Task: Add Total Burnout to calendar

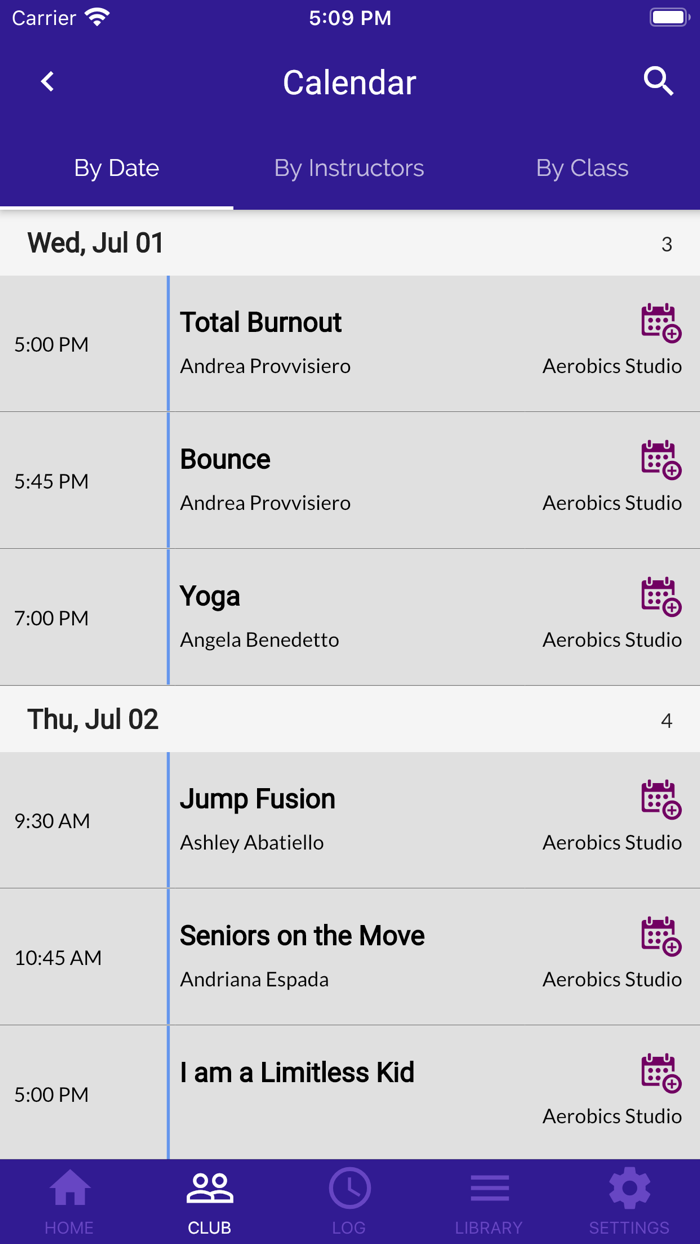Action: pyautogui.click(x=661, y=323)
